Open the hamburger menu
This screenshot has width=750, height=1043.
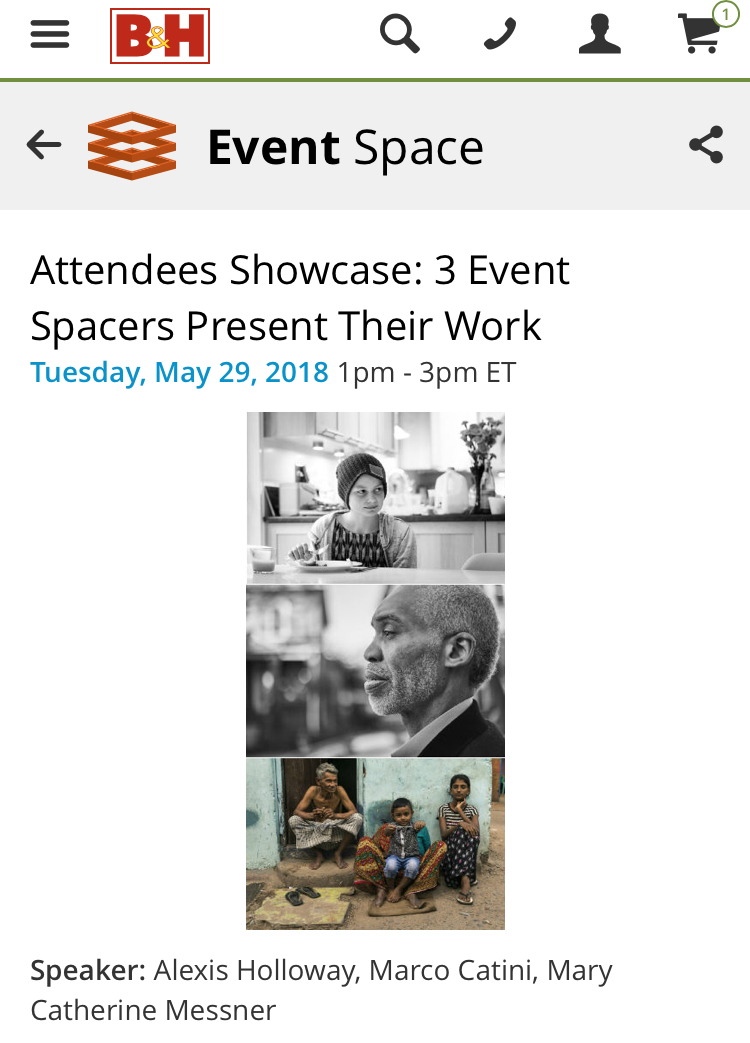(x=50, y=35)
